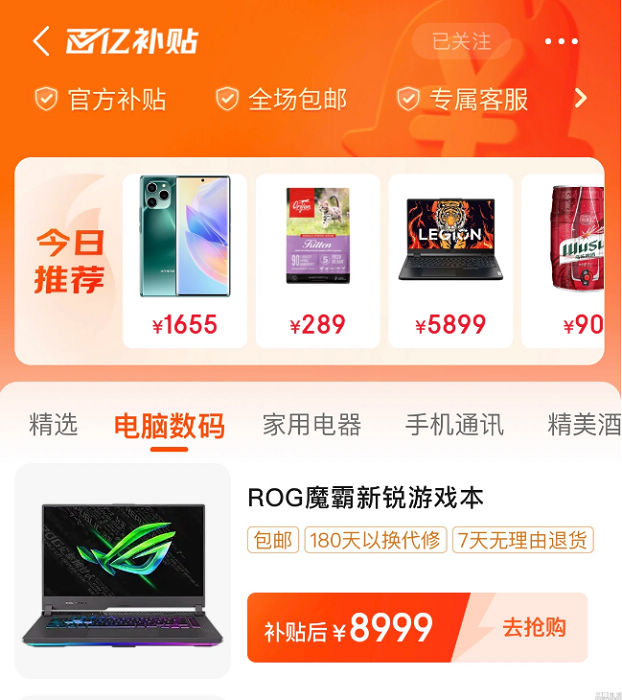Open the ¥5899 Legion laptop recommendation
This screenshot has height=700, width=622.
(x=450, y=260)
